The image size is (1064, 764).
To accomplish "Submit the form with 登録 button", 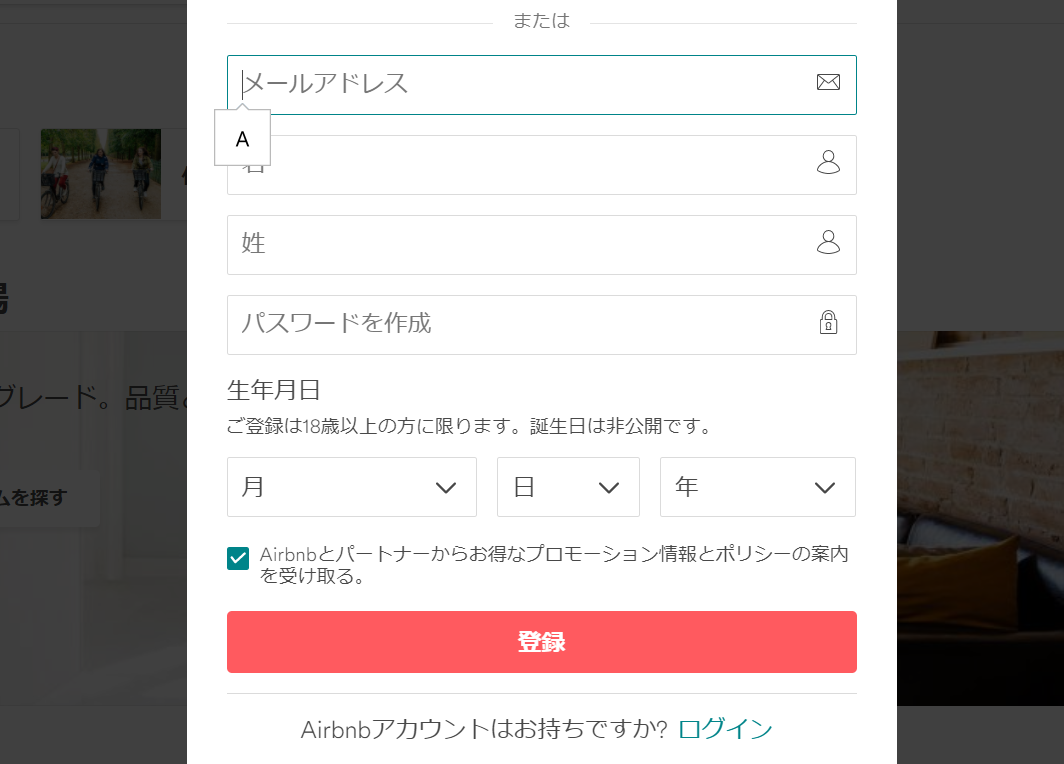I will point(541,642).
